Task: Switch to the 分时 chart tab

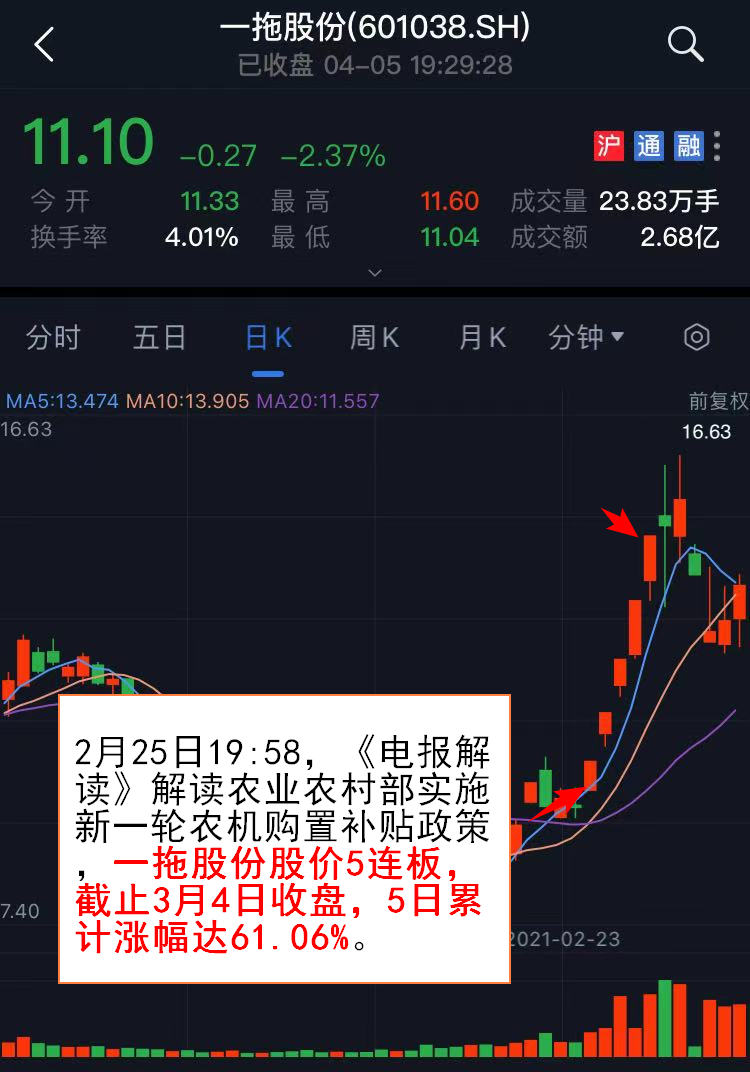Action: coord(53,338)
